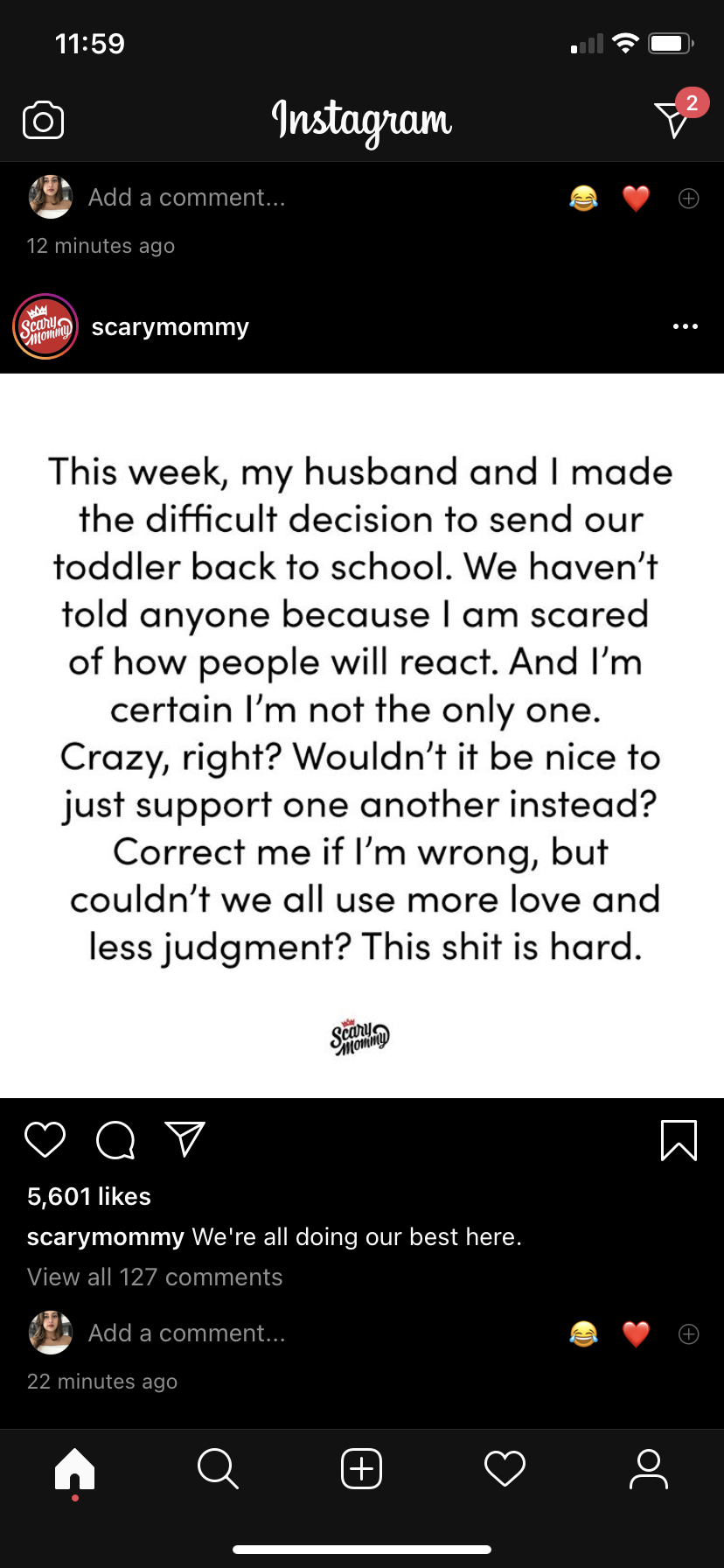Open more emoji reactions below the 127 comments
The height and width of the screenshot is (1568, 724).
(x=689, y=1333)
